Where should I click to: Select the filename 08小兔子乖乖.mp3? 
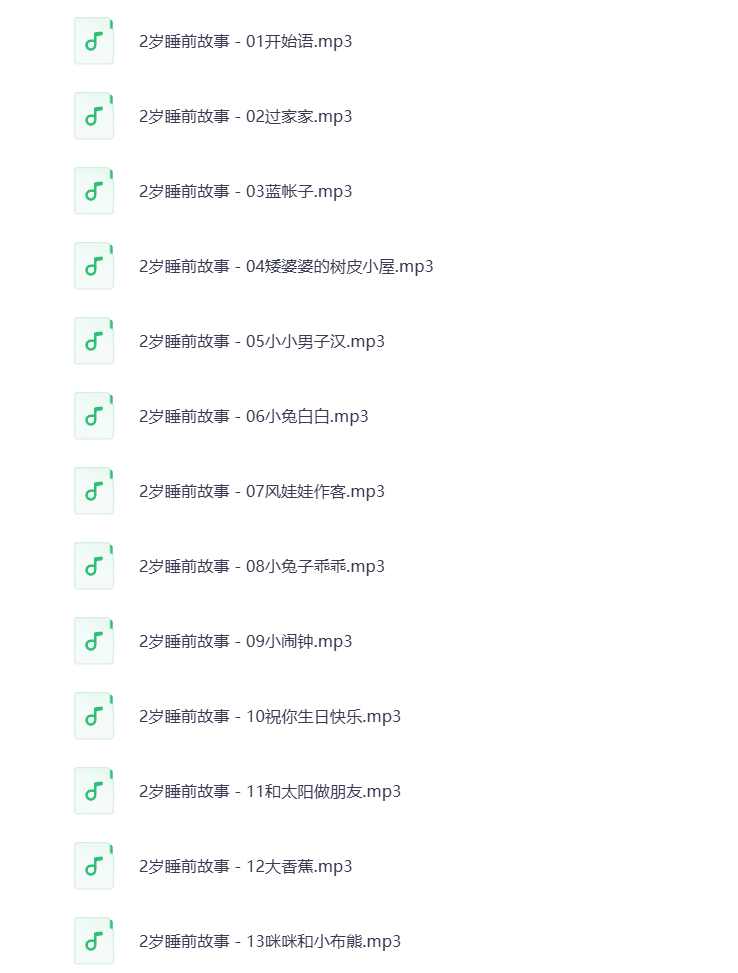click(x=262, y=566)
